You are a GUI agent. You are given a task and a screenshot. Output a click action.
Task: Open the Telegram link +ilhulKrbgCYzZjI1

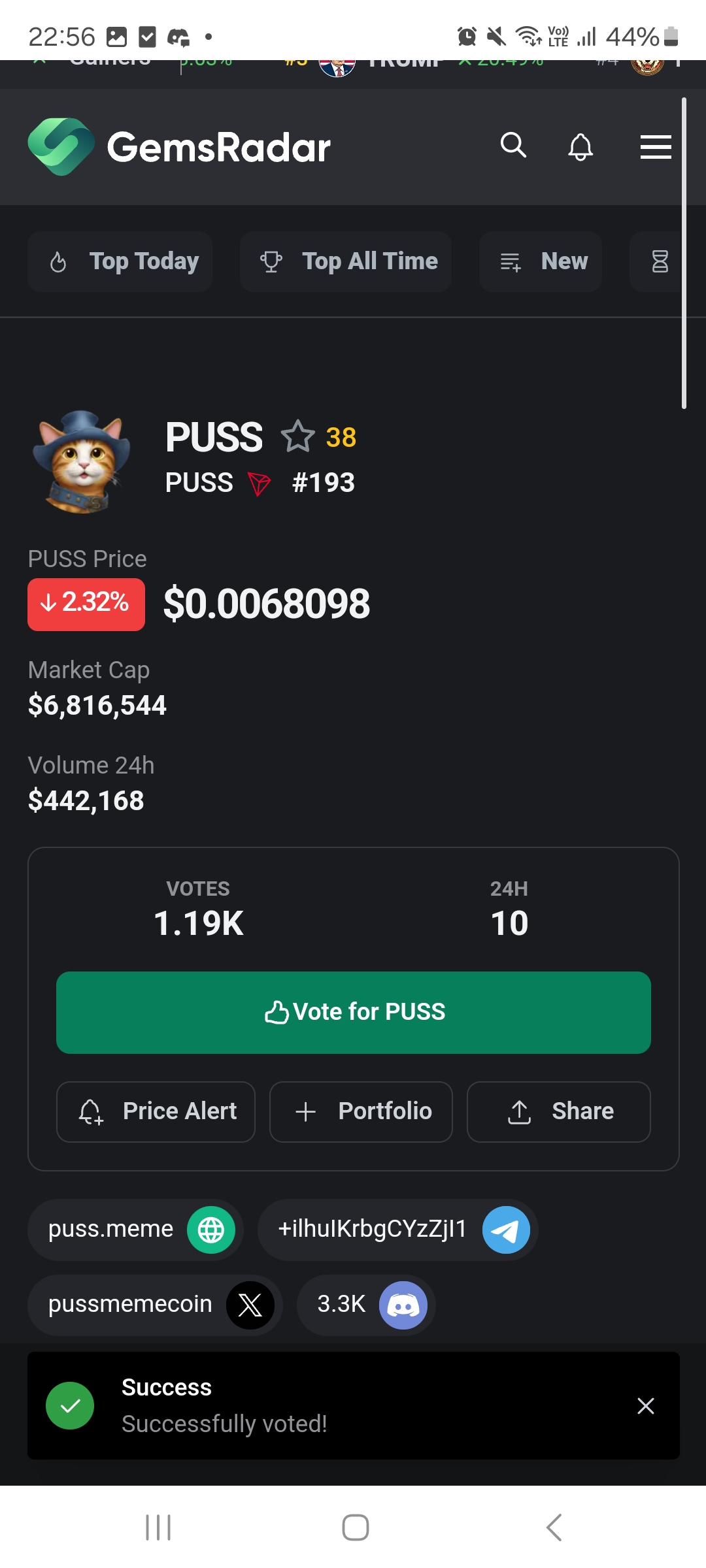point(397,1230)
